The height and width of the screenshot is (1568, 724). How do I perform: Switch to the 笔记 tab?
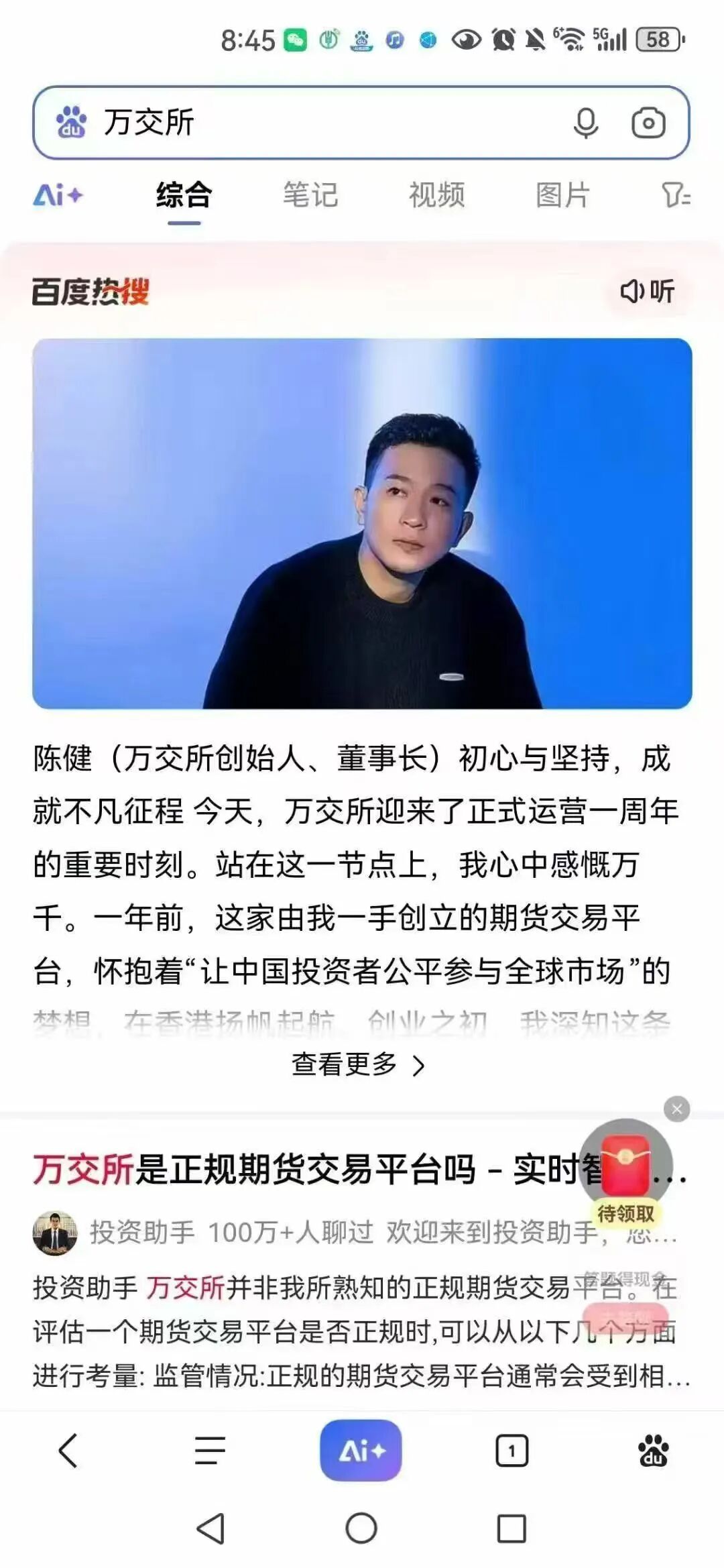[x=310, y=196]
